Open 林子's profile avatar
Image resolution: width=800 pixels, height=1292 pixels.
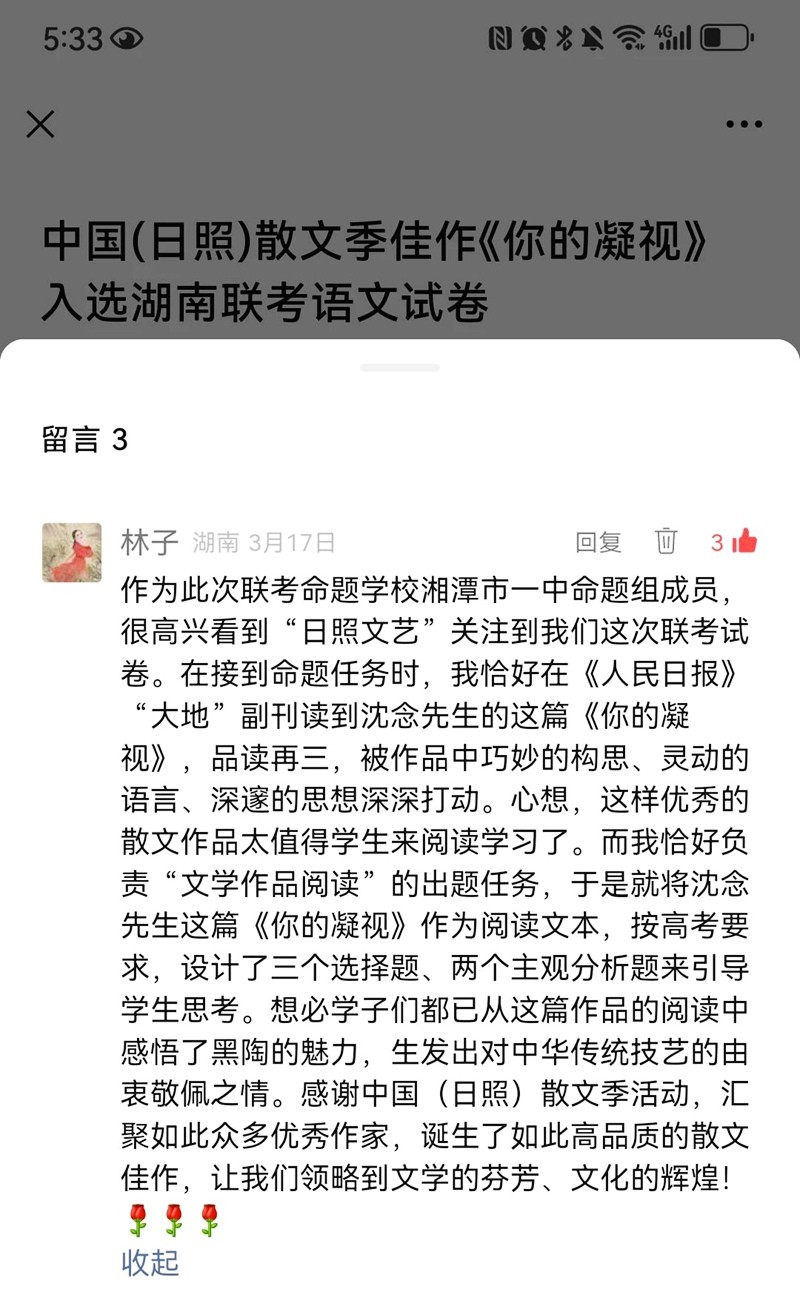click(x=71, y=552)
